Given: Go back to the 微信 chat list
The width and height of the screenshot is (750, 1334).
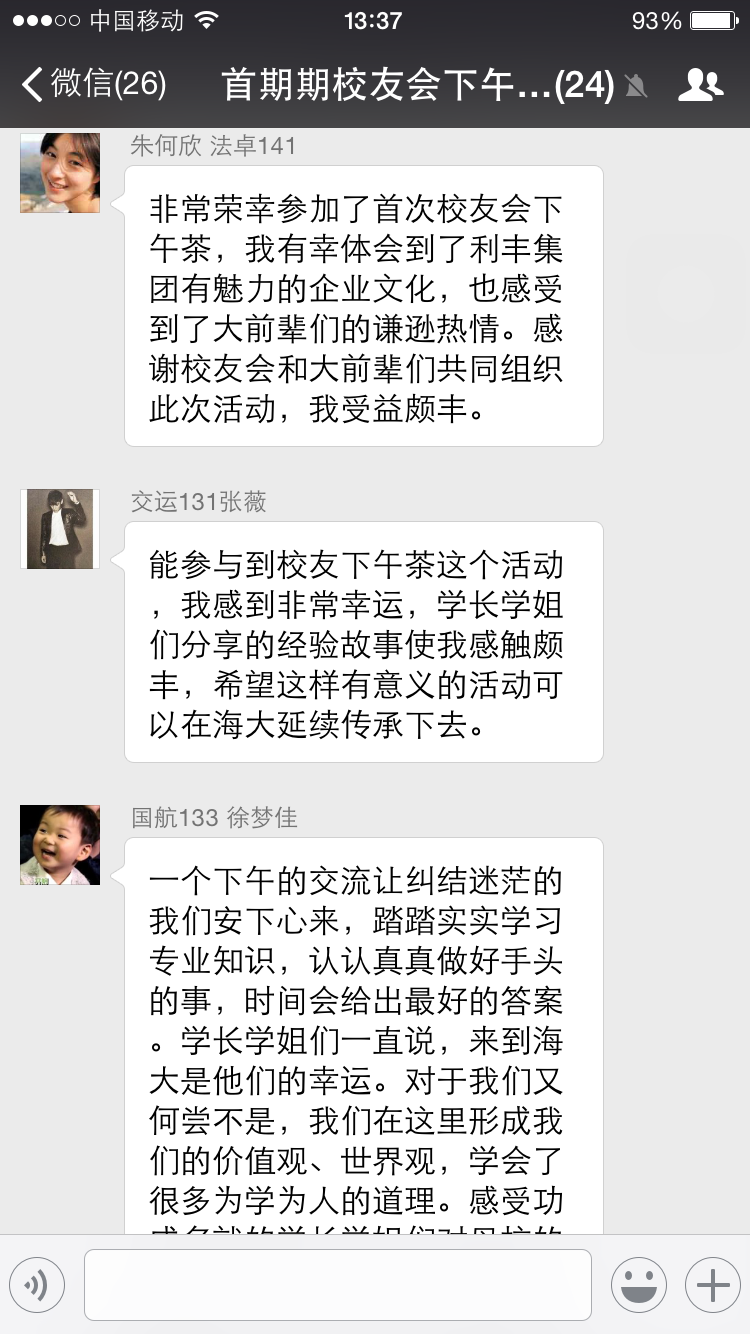Looking at the screenshot, I should click(x=92, y=85).
